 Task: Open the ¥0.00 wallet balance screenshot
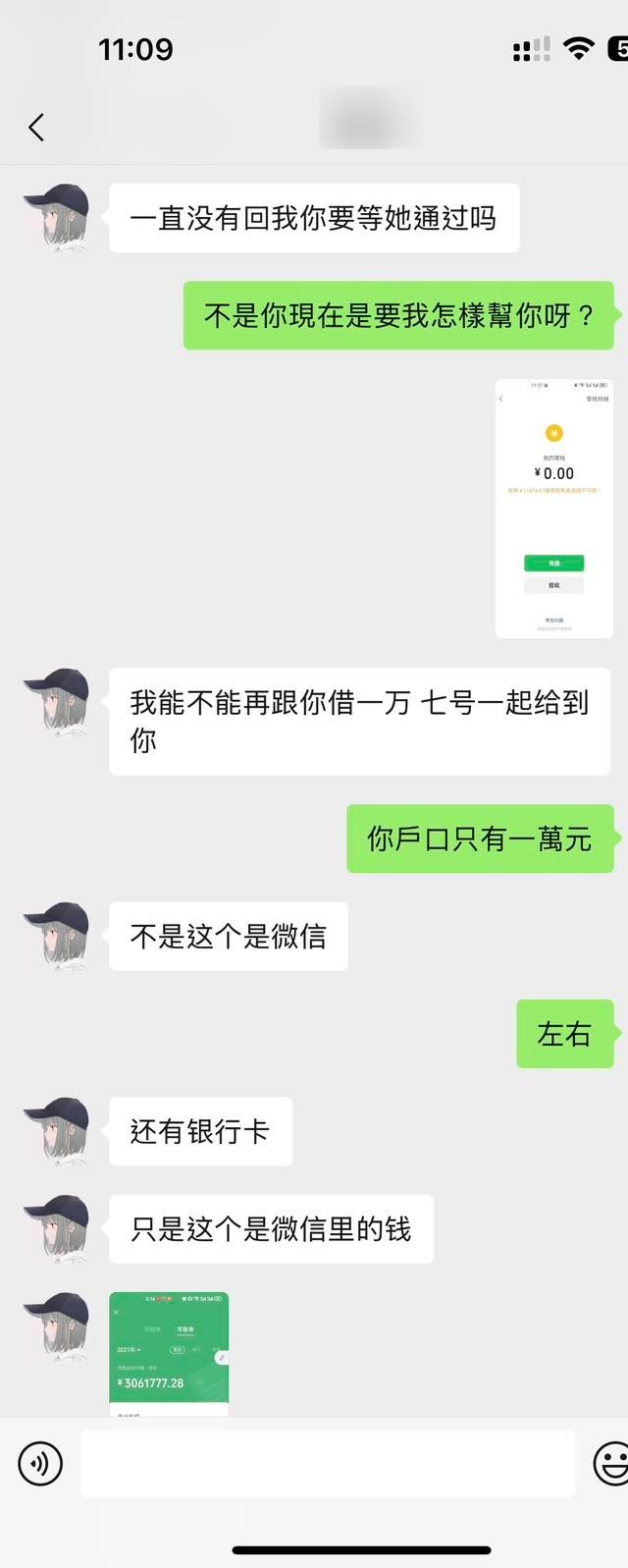click(x=553, y=508)
